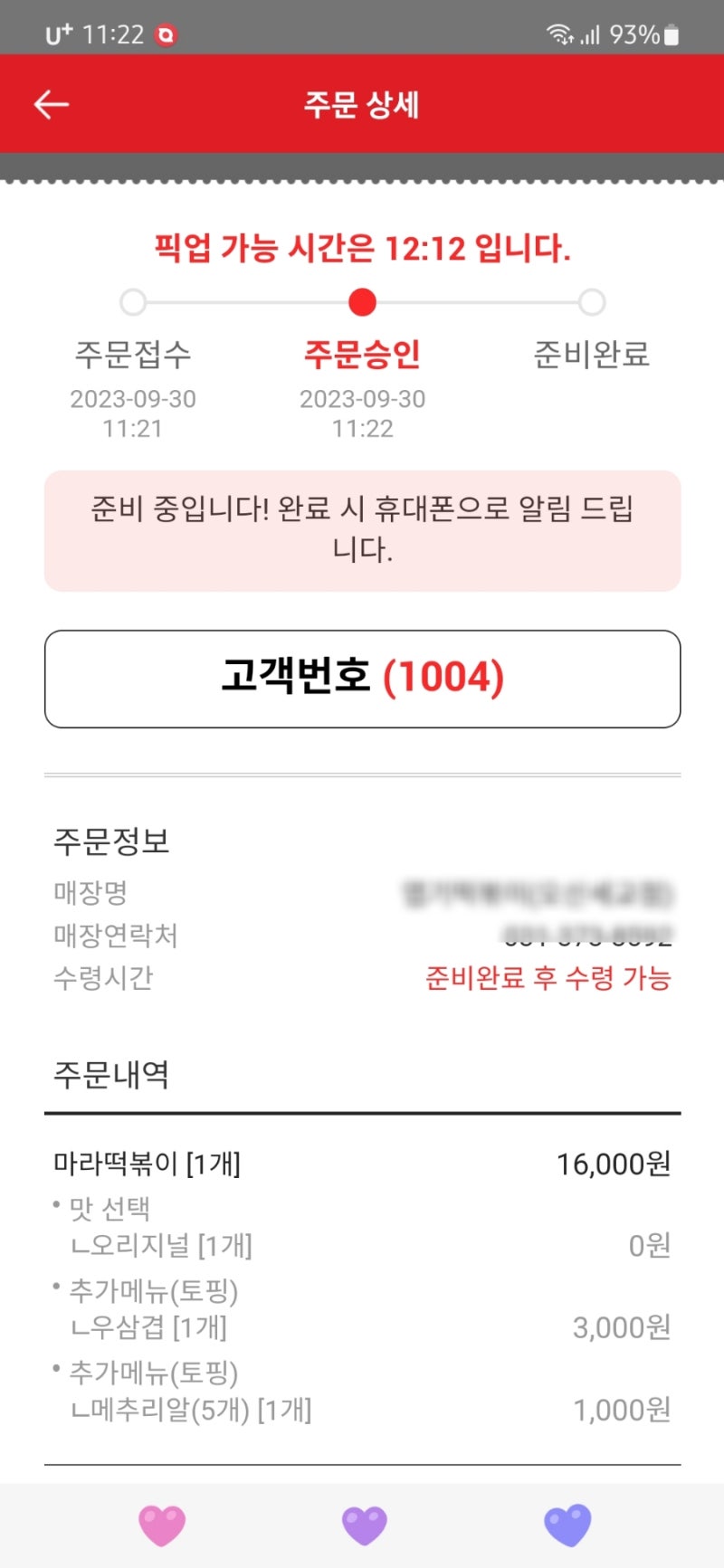Tap the preparing-notification pink banner message
The width and height of the screenshot is (724, 1568).
362,529
